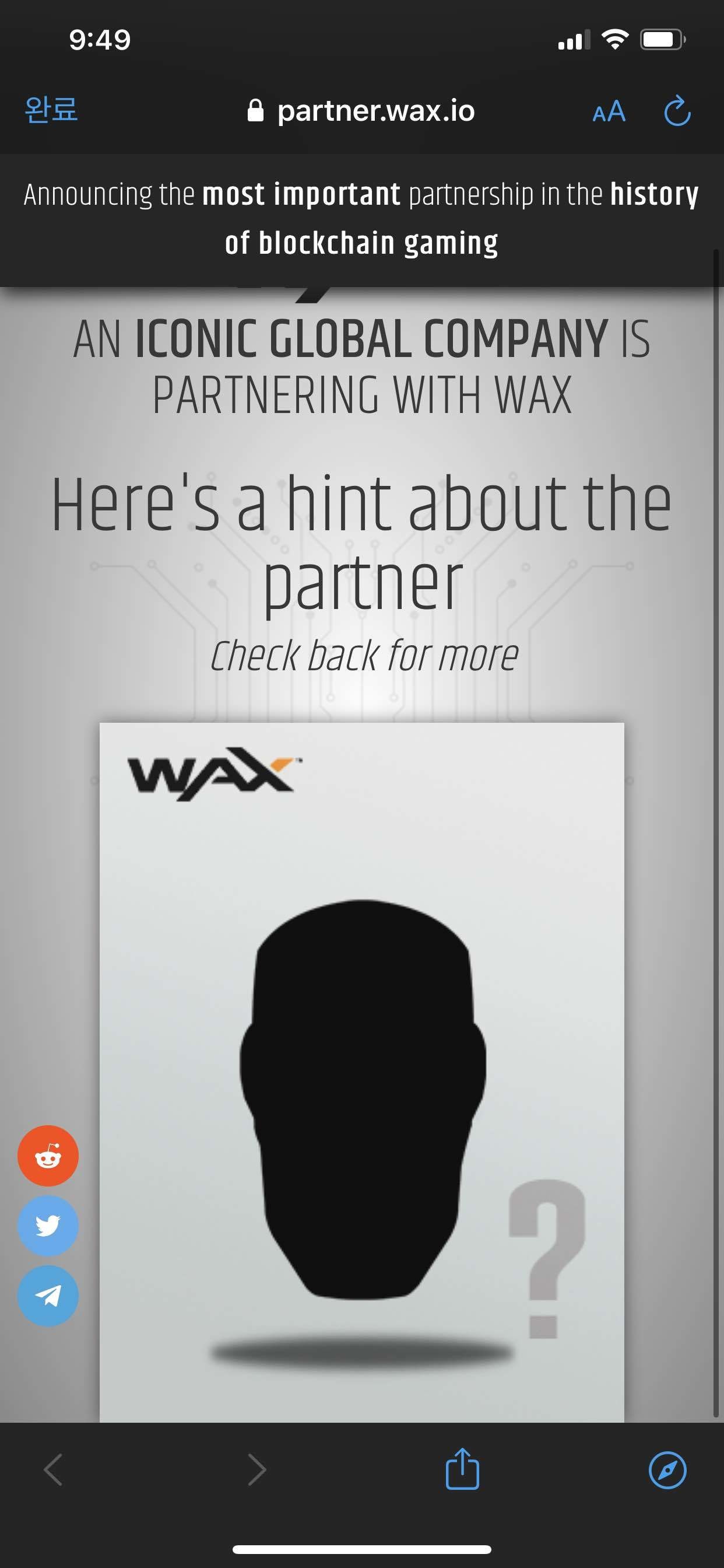Open the AA reader text options
The height and width of the screenshot is (1568, 724).
click(609, 111)
